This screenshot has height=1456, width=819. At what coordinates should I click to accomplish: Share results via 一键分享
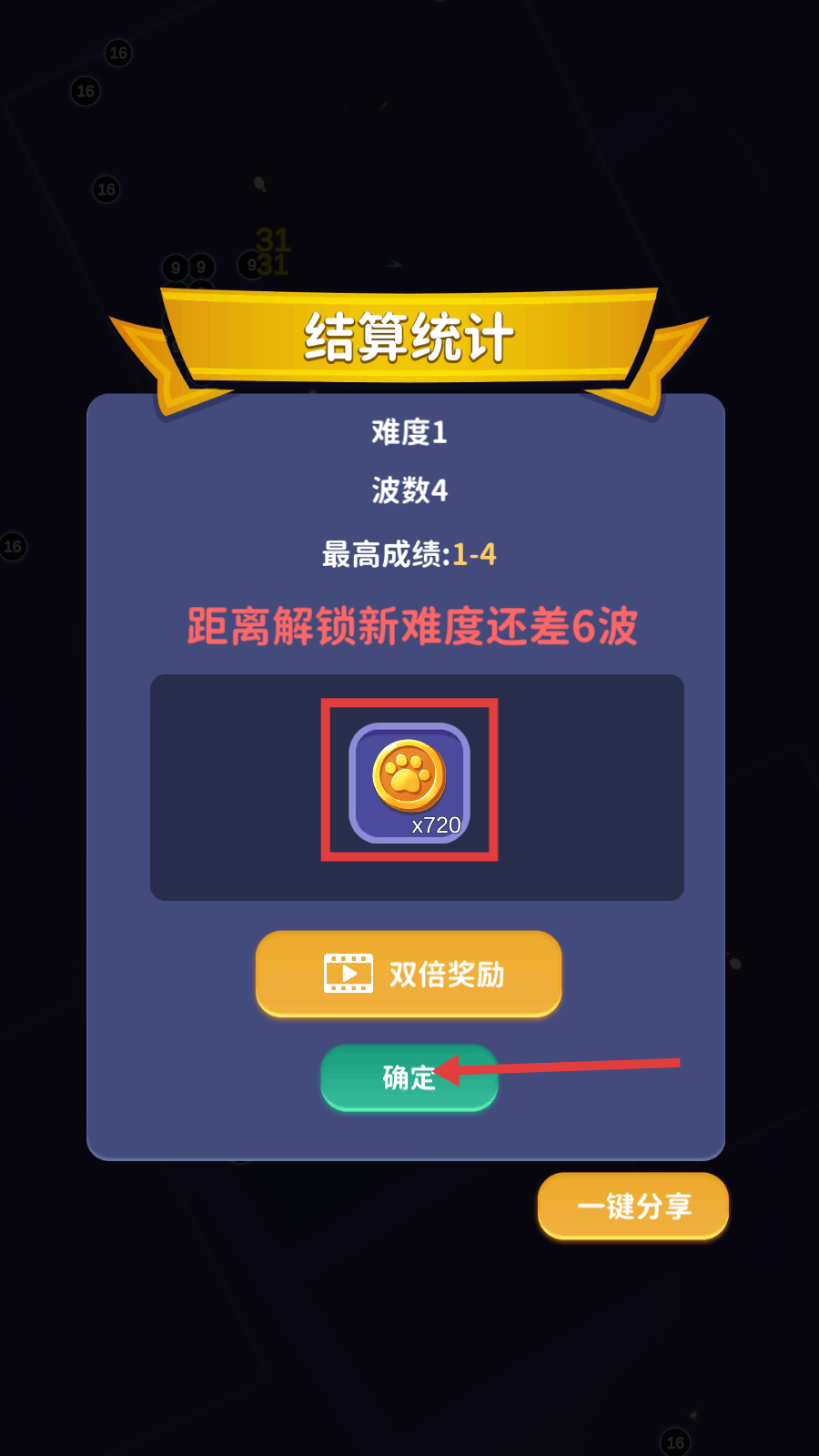coord(633,1206)
